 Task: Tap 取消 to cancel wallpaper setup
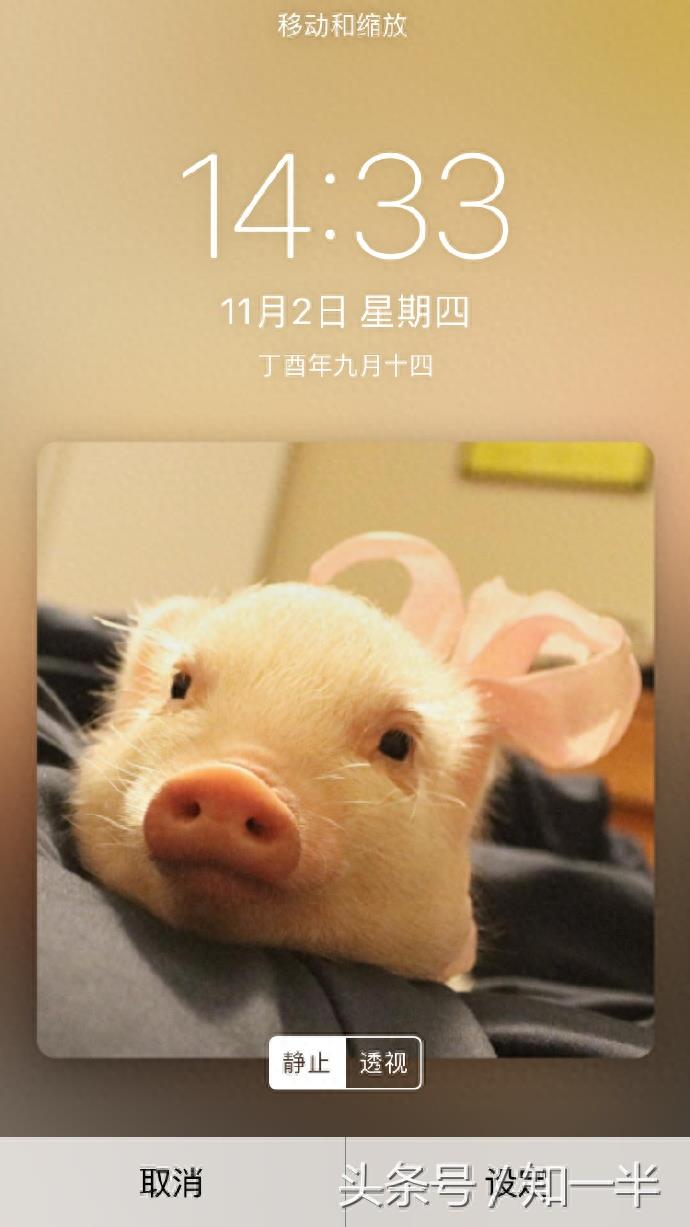[171, 1184]
